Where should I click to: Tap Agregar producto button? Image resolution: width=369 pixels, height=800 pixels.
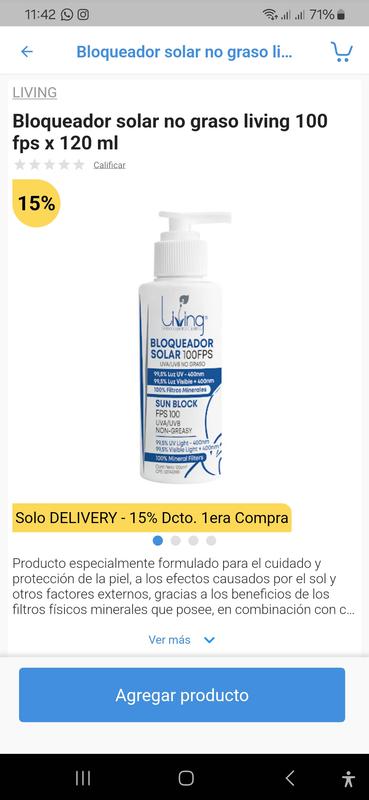(182, 695)
